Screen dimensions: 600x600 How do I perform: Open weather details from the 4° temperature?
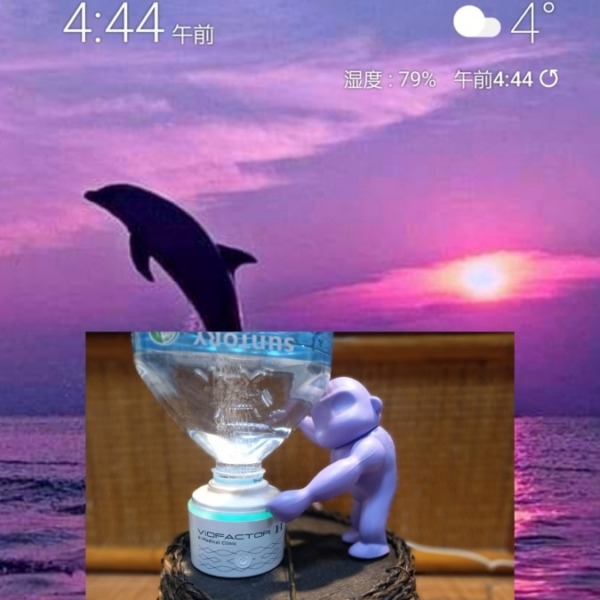pyautogui.click(x=533, y=22)
